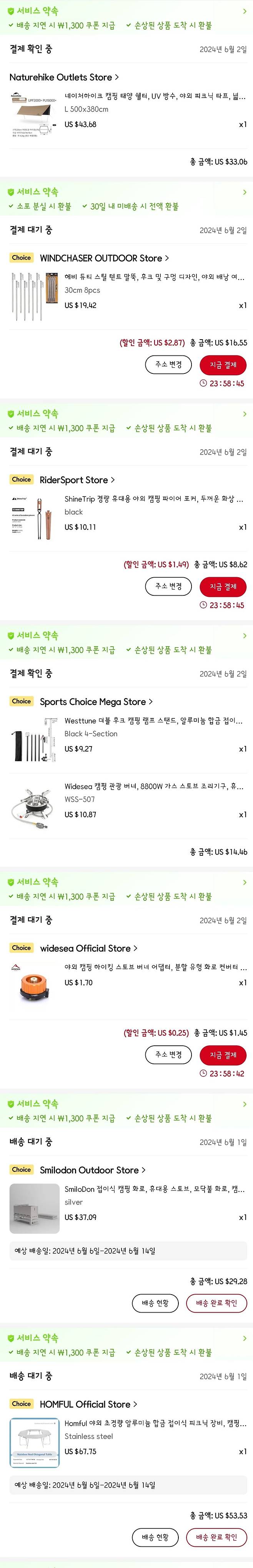Tap 지금 결제 for the widesea adapter order
This screenshot has width=253, height=1568.
point(223,1054)
